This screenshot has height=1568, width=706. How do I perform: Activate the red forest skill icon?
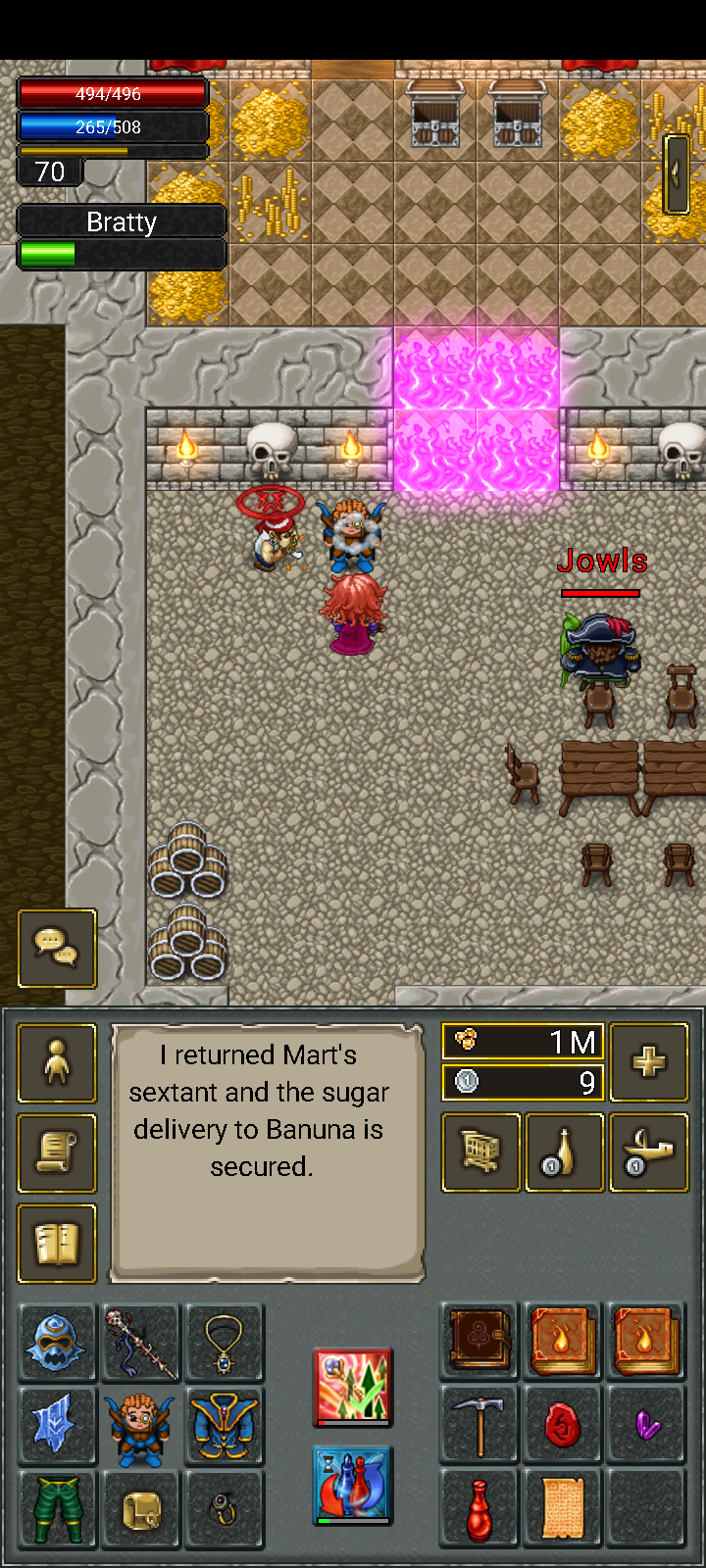[x=353, y=1387]
